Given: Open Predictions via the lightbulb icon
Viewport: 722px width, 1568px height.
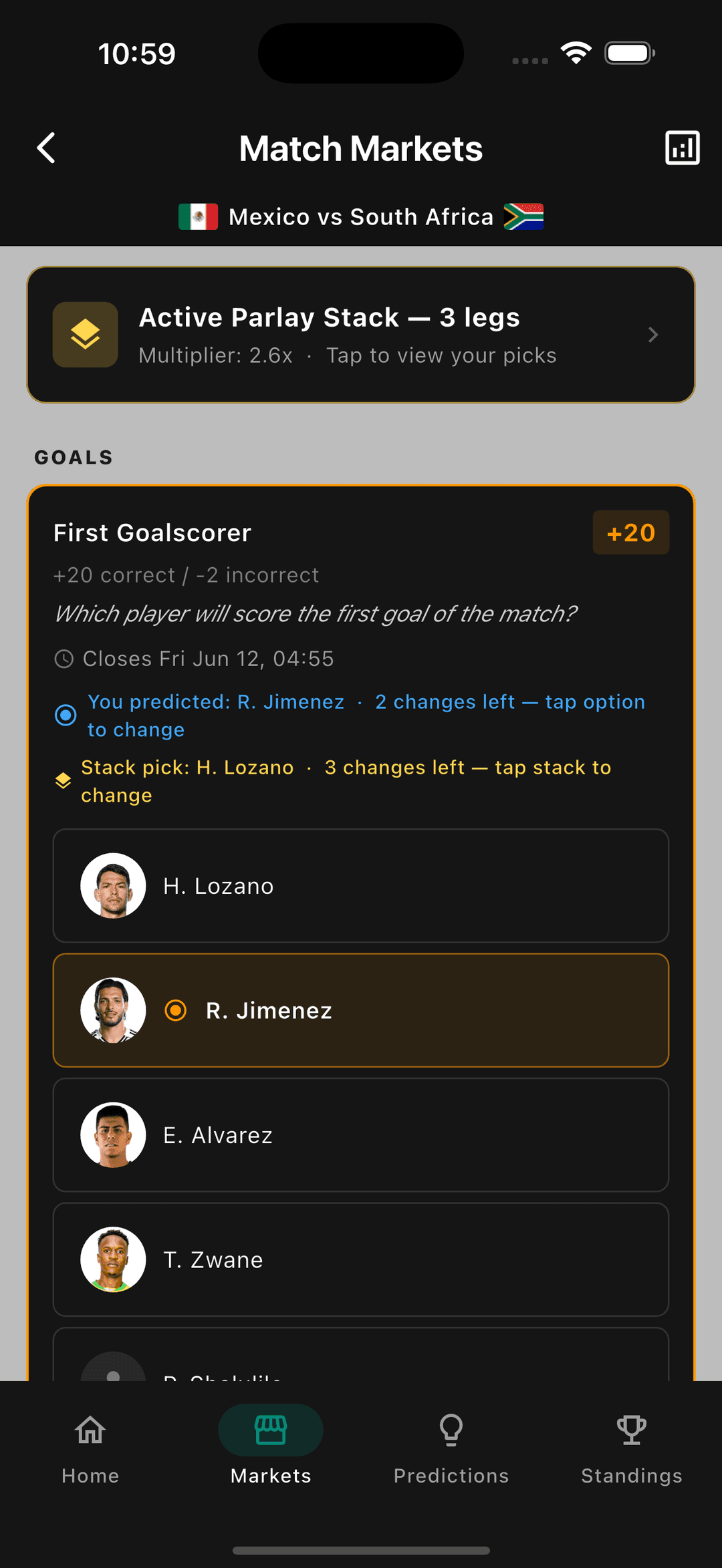Looking at the screenshot, I should pos(451,1429).
